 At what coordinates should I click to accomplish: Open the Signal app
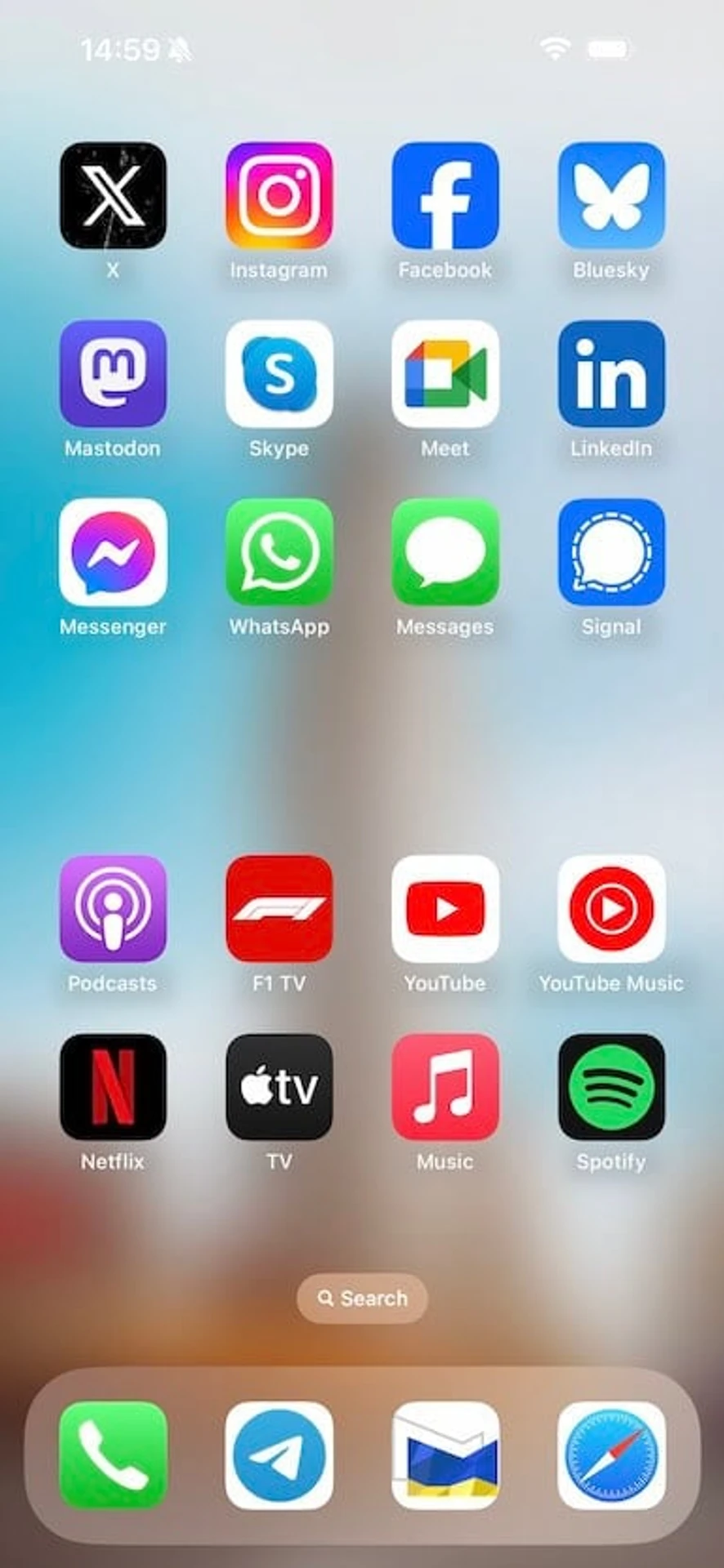[610, 551]
